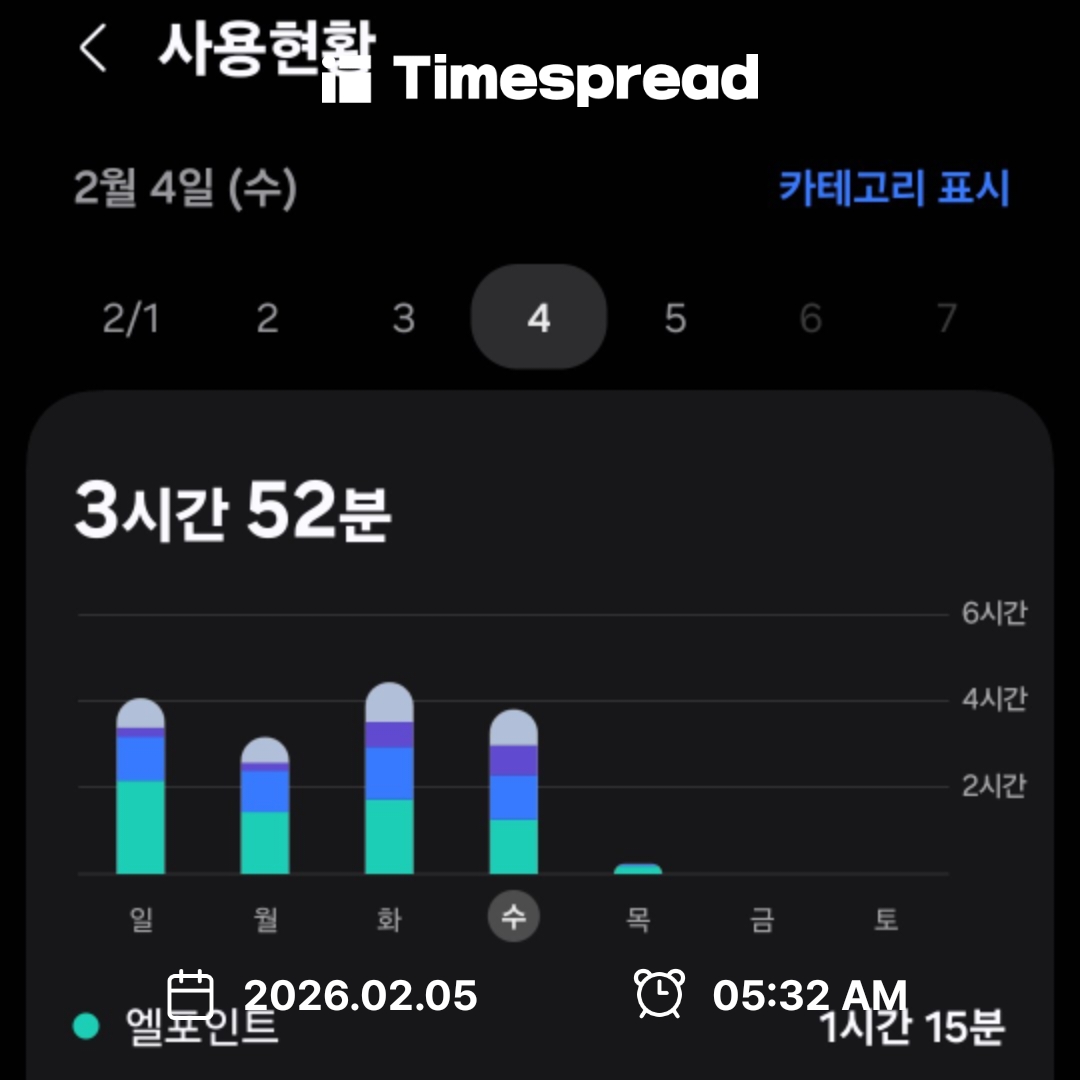The height and width of the screenshot is (1080, 1080).
Task: Select the 2/1 date
Action: tap(130, 319)
